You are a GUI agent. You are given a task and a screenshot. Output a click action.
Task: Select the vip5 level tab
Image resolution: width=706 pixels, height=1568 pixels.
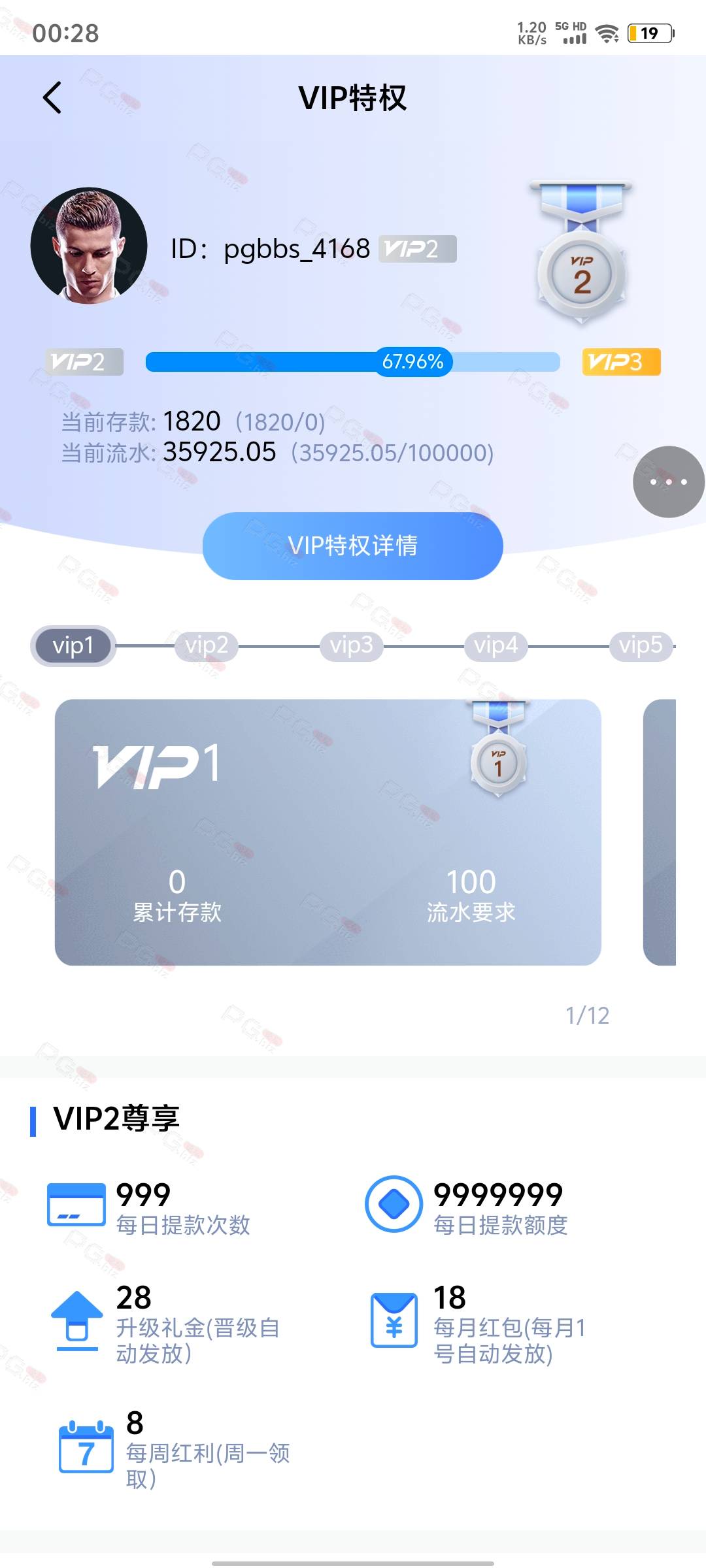[640, 645]
